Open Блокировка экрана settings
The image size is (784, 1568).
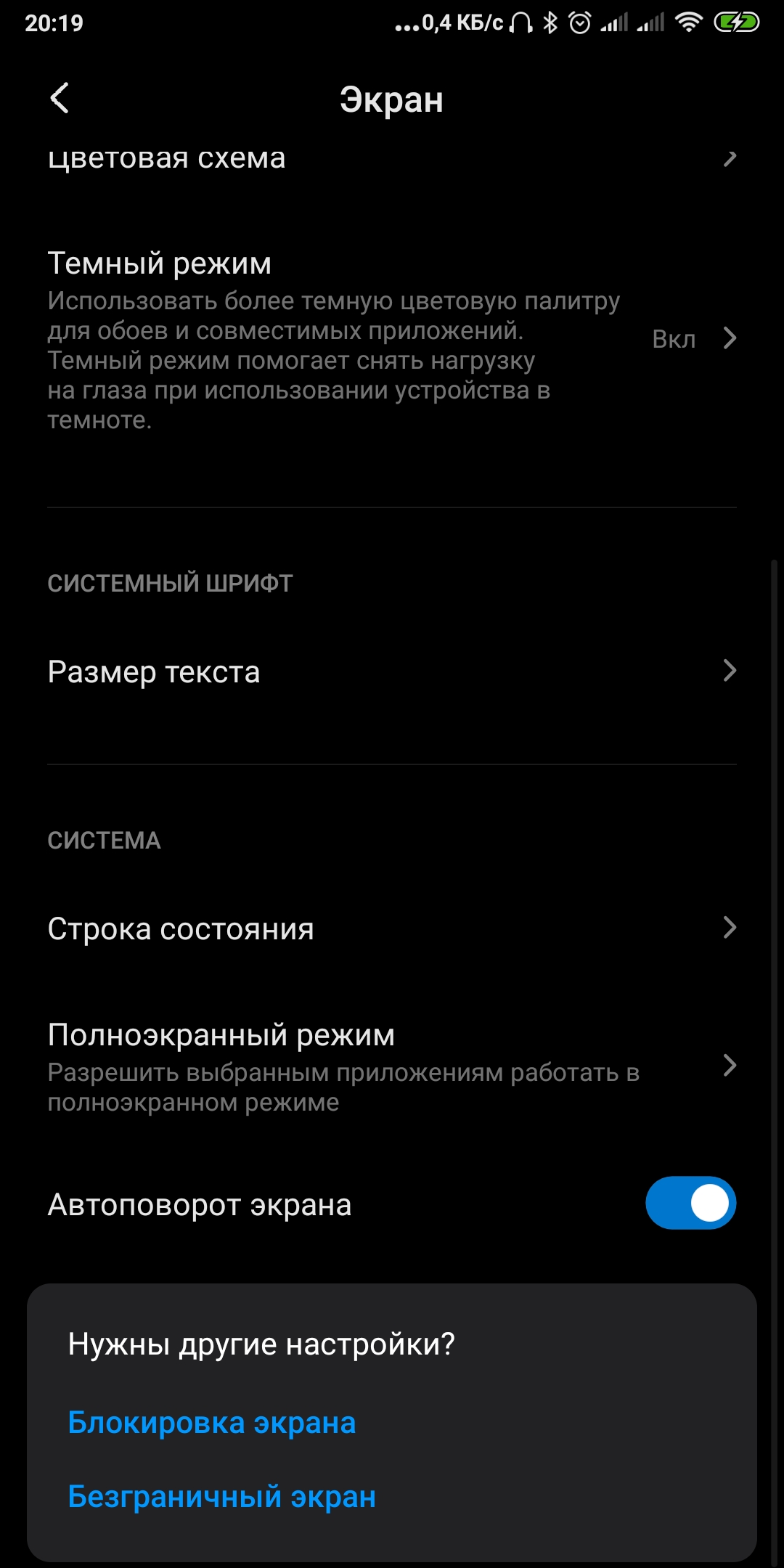click(211, 1421)
